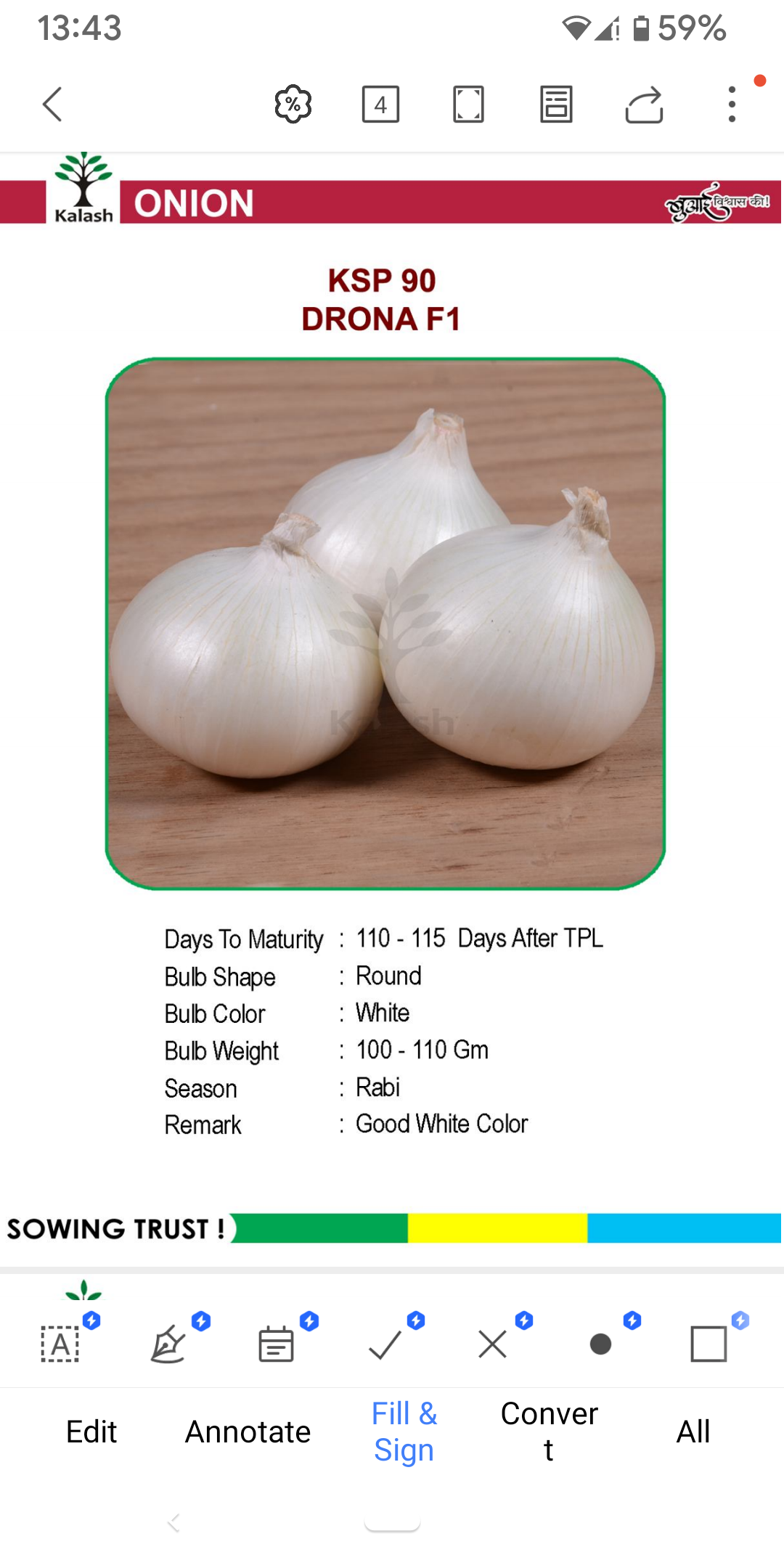Go back using the top arrow

52,105
